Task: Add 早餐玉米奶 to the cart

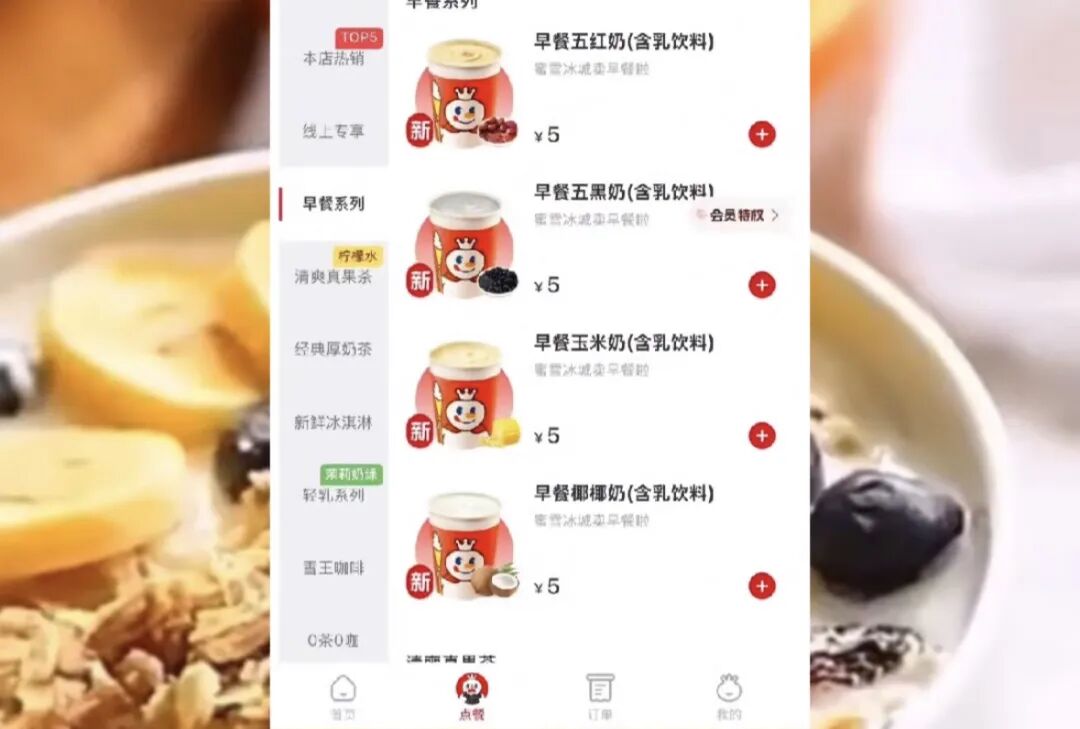Action: [762, 435]
